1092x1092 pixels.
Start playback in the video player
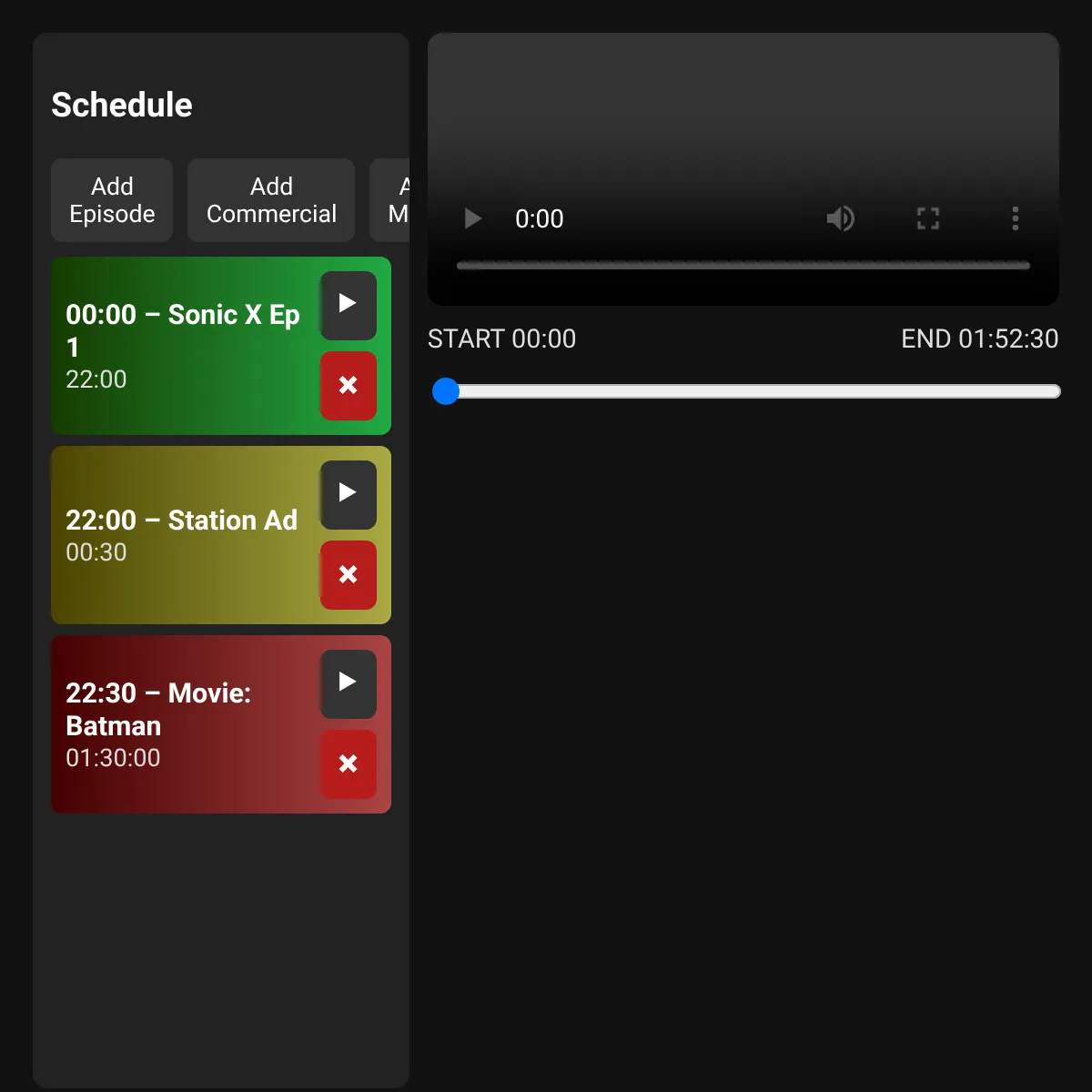[472, 218]
